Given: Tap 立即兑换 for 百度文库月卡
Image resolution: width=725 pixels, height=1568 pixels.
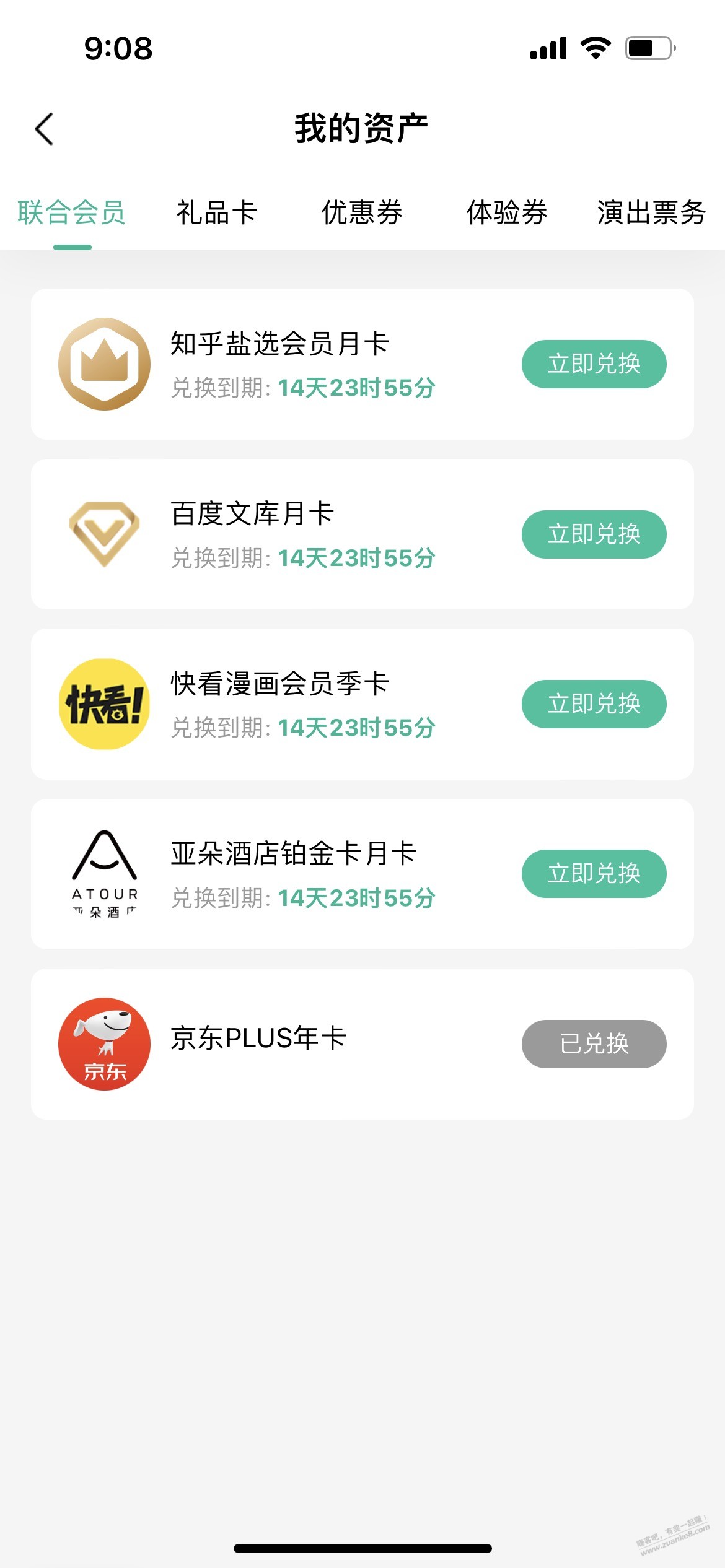Looking at the screenshot, I should coord(594,534).
